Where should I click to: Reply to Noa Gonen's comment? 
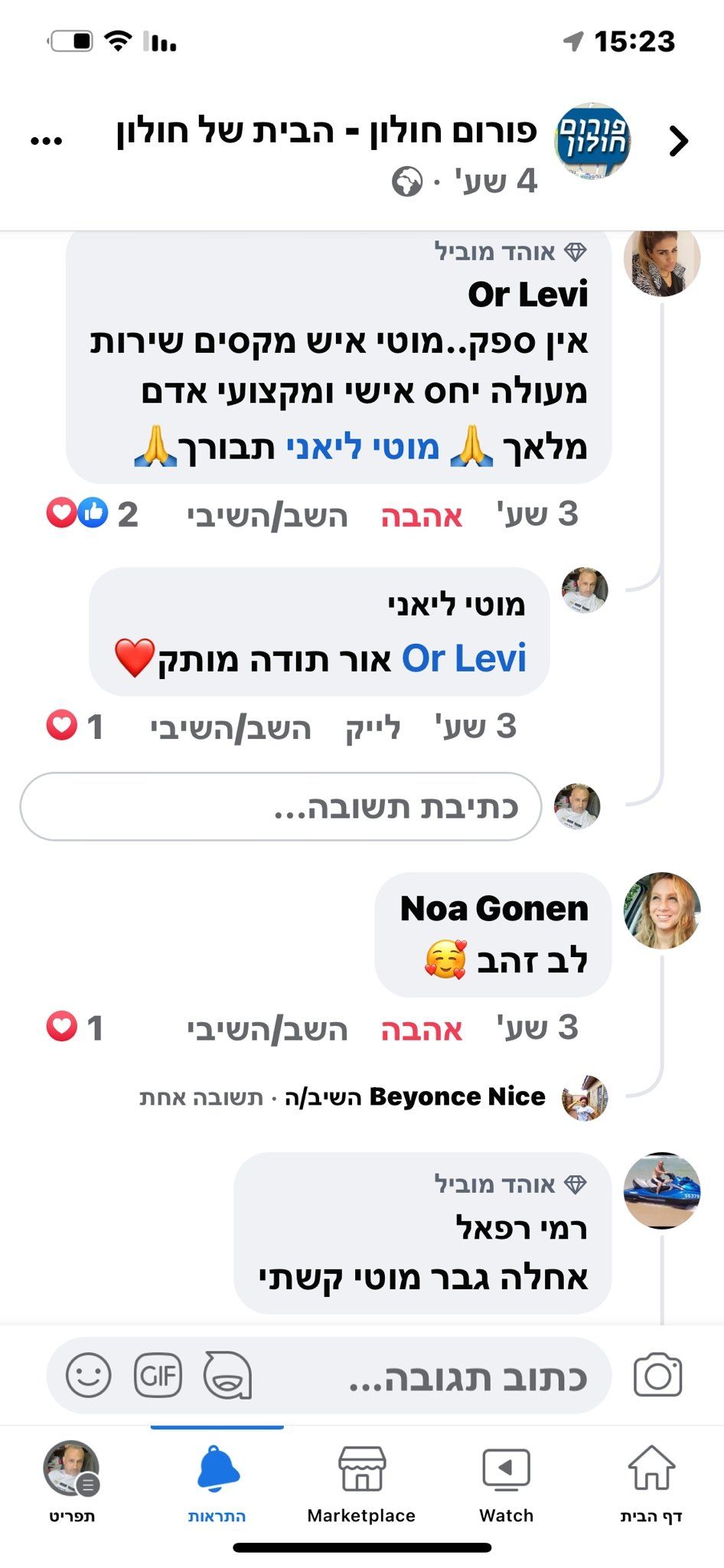click(267, 1029)
